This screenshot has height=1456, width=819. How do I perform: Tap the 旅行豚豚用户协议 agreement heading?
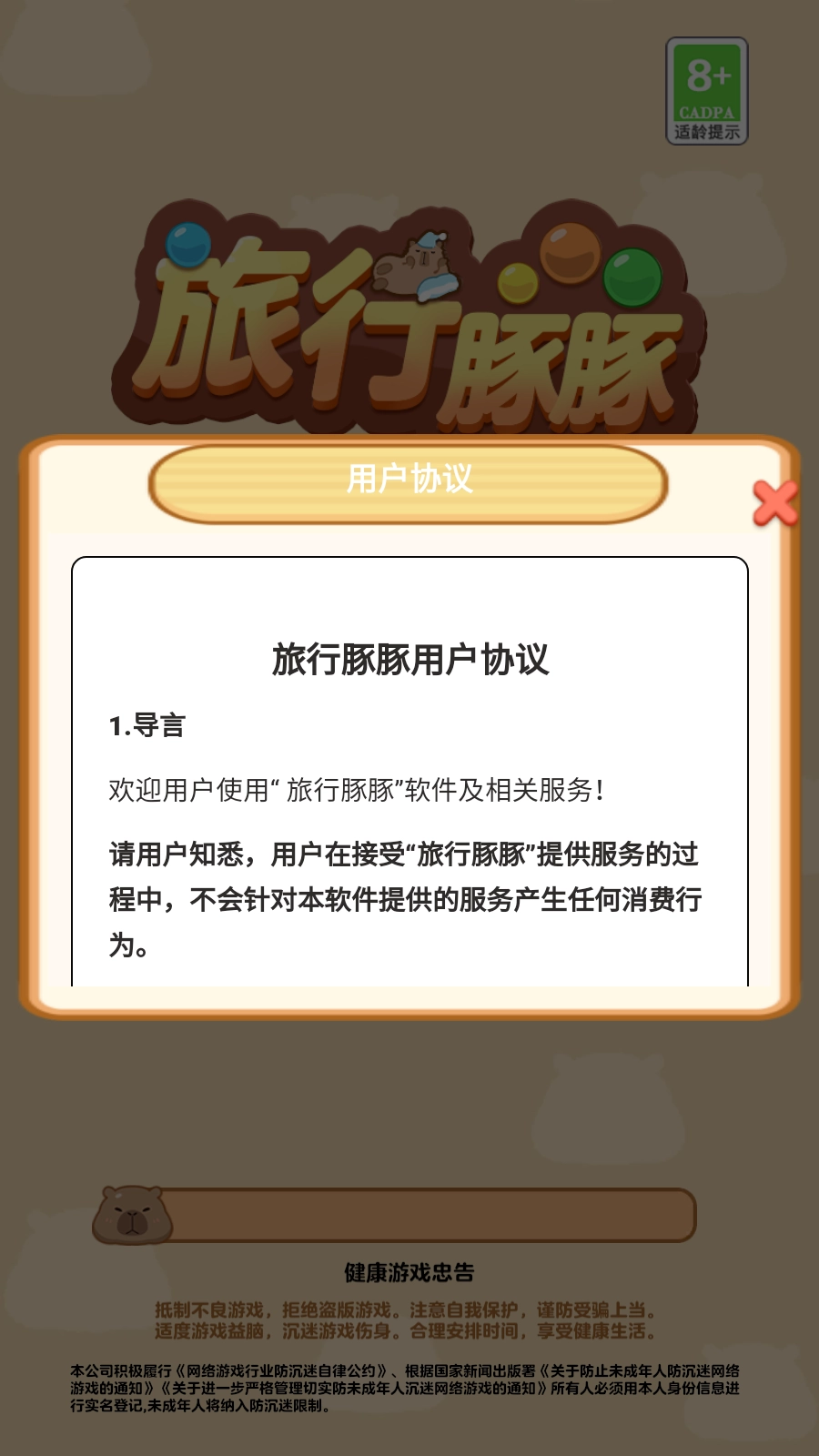[x=409, y=658]
